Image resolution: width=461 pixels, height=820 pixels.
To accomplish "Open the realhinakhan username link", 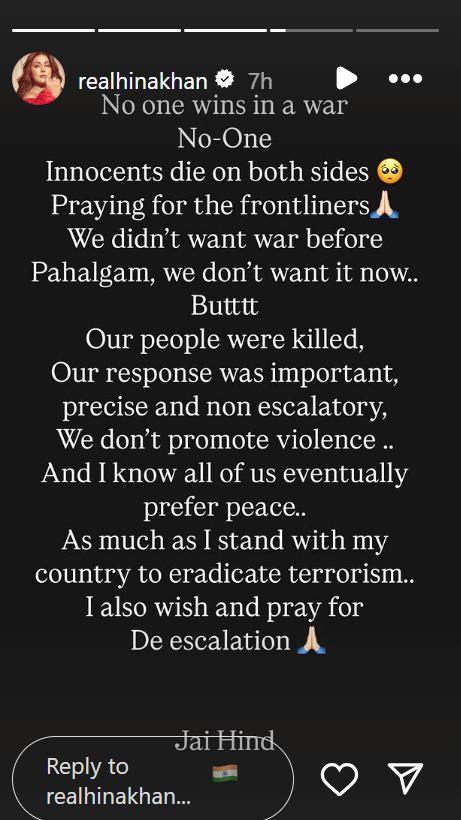I will pos(143,81).
